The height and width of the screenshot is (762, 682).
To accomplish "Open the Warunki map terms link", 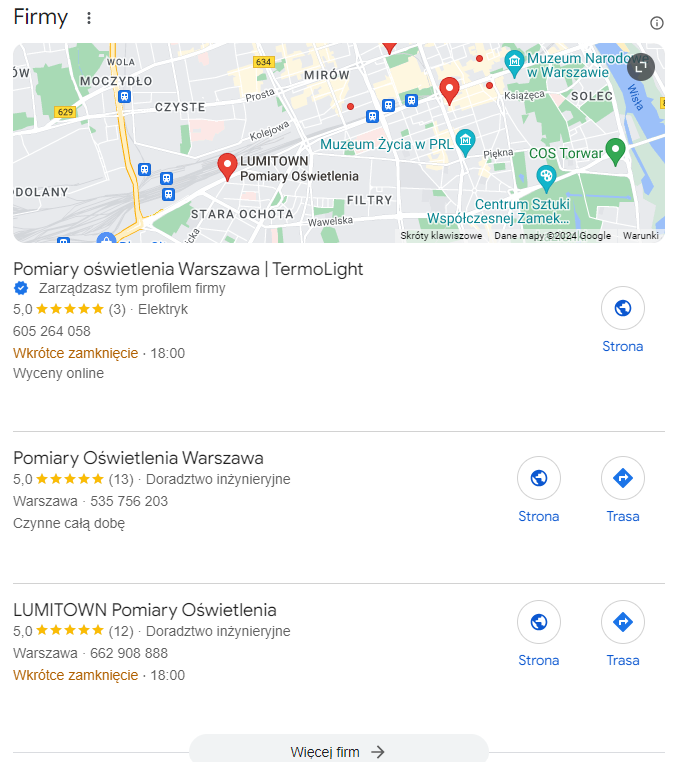I will [640, 236].
